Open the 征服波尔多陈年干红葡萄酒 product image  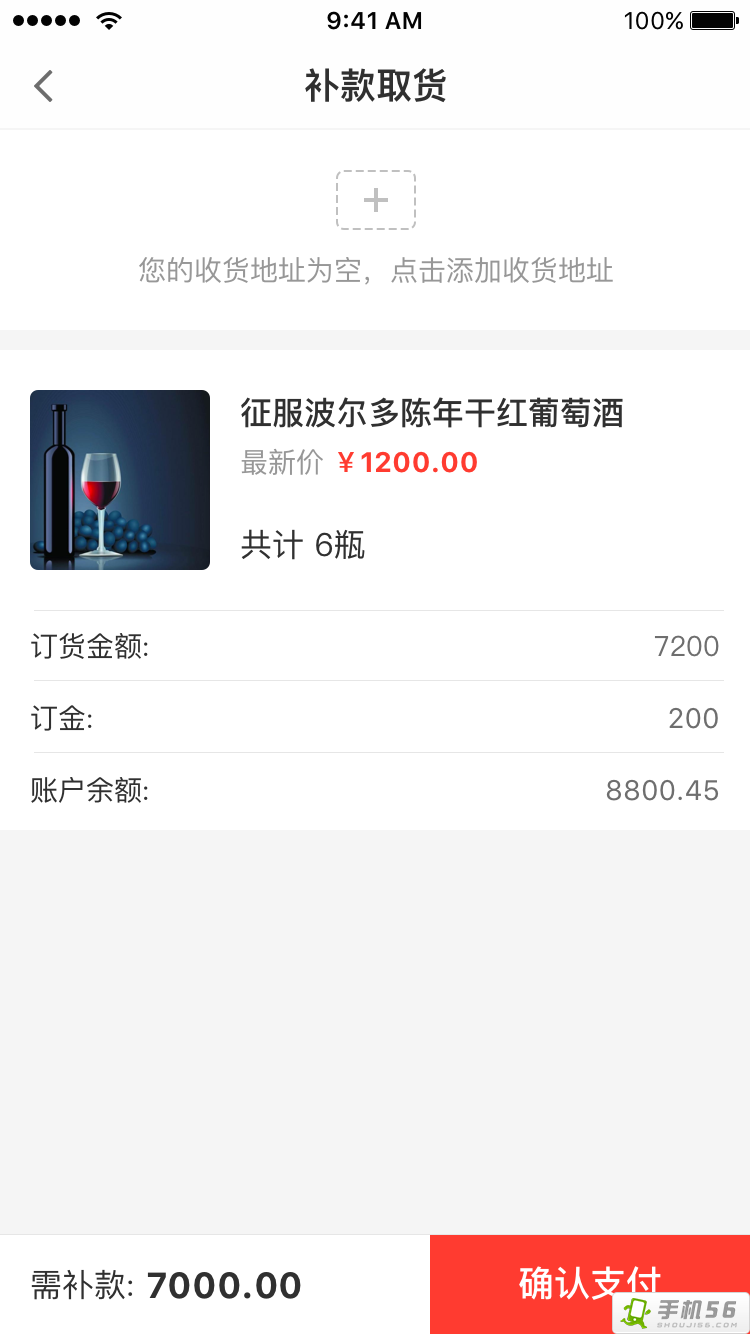click(120, 480)
